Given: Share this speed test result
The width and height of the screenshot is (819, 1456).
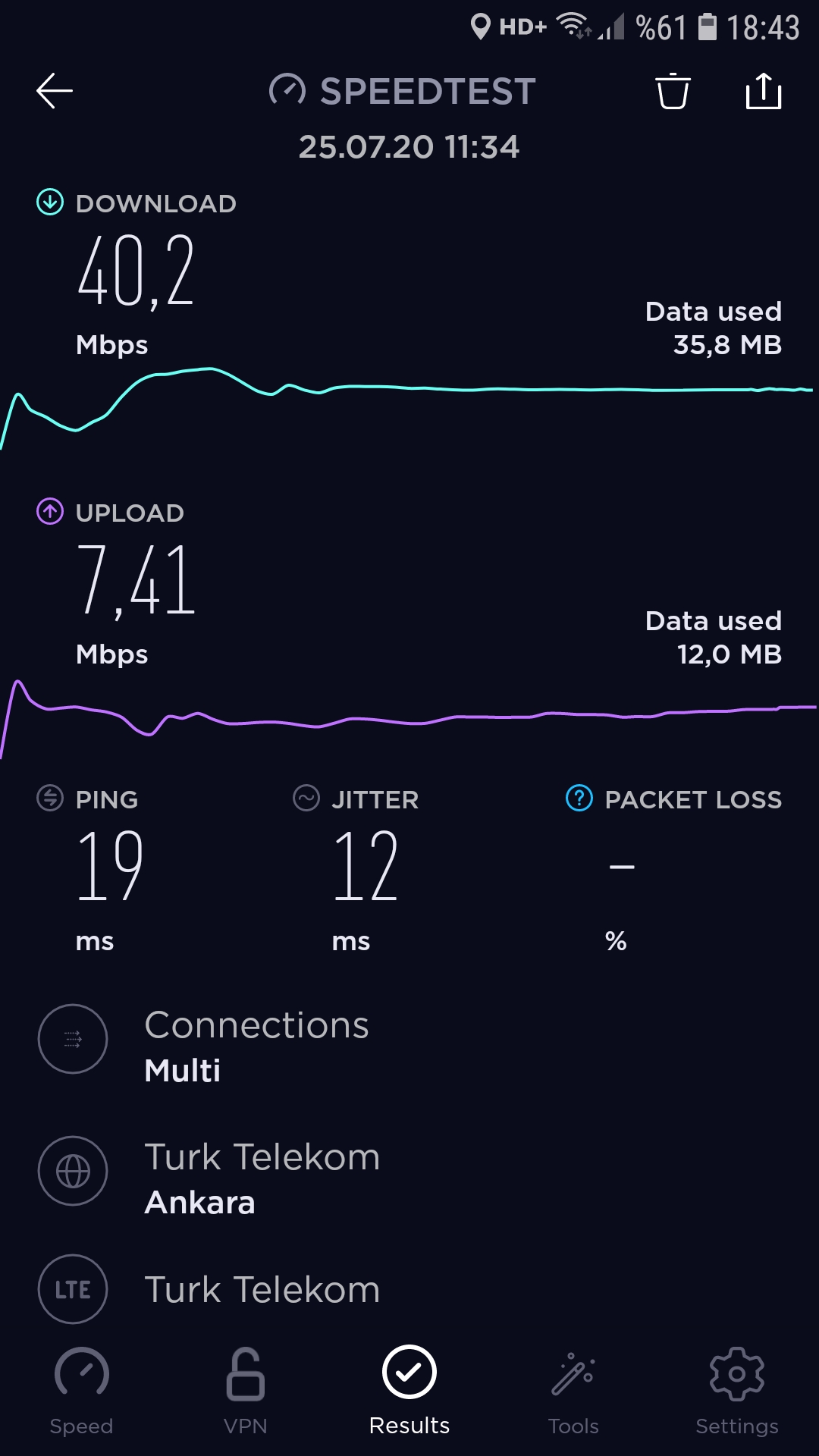Looking at the screenshot, I should (x=763, y=91).
